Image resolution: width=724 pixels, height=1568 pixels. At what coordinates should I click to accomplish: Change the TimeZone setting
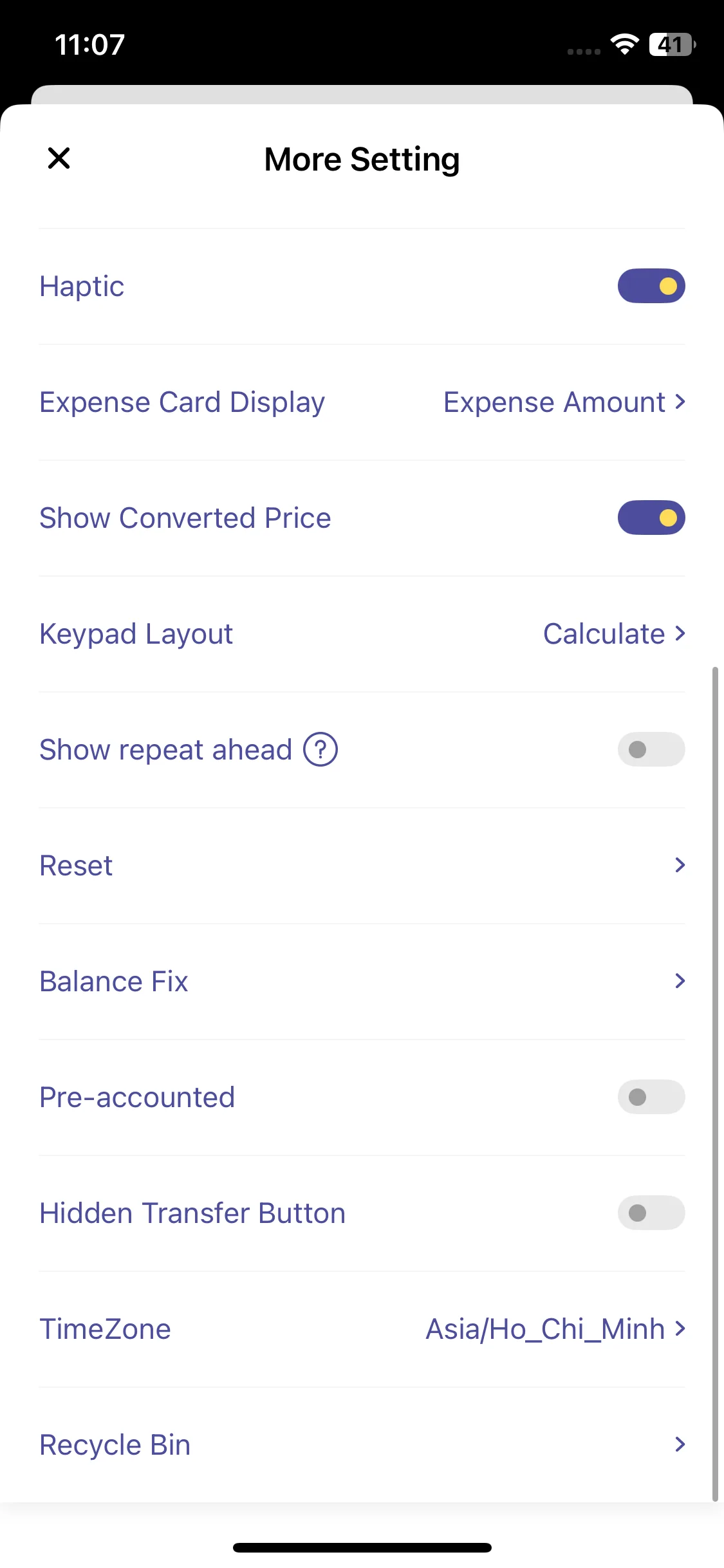(x=555, y=1329)
